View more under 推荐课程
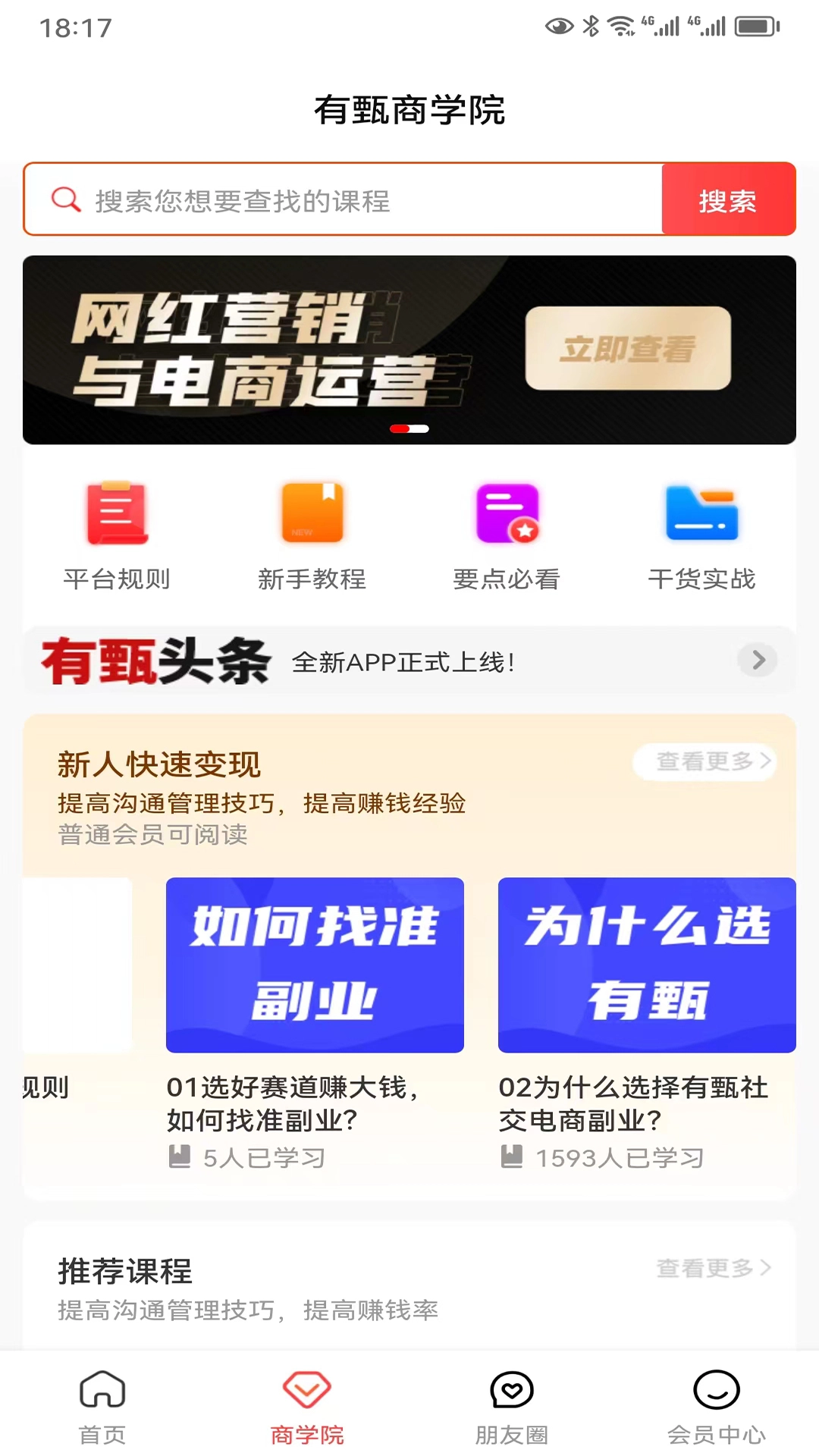Viewport: 819px width, 1456px height. click(713, 1268)
